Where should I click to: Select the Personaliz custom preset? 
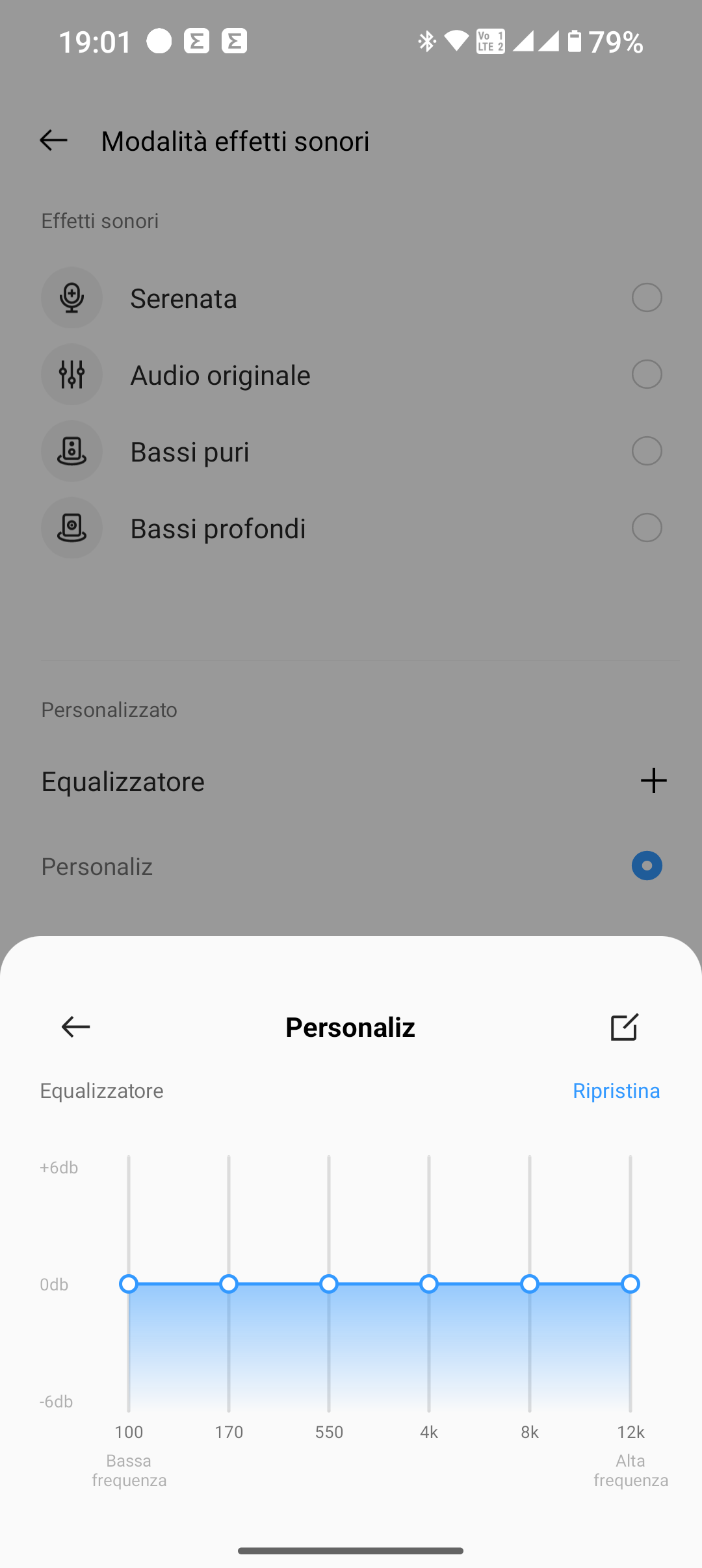point(351,866)
